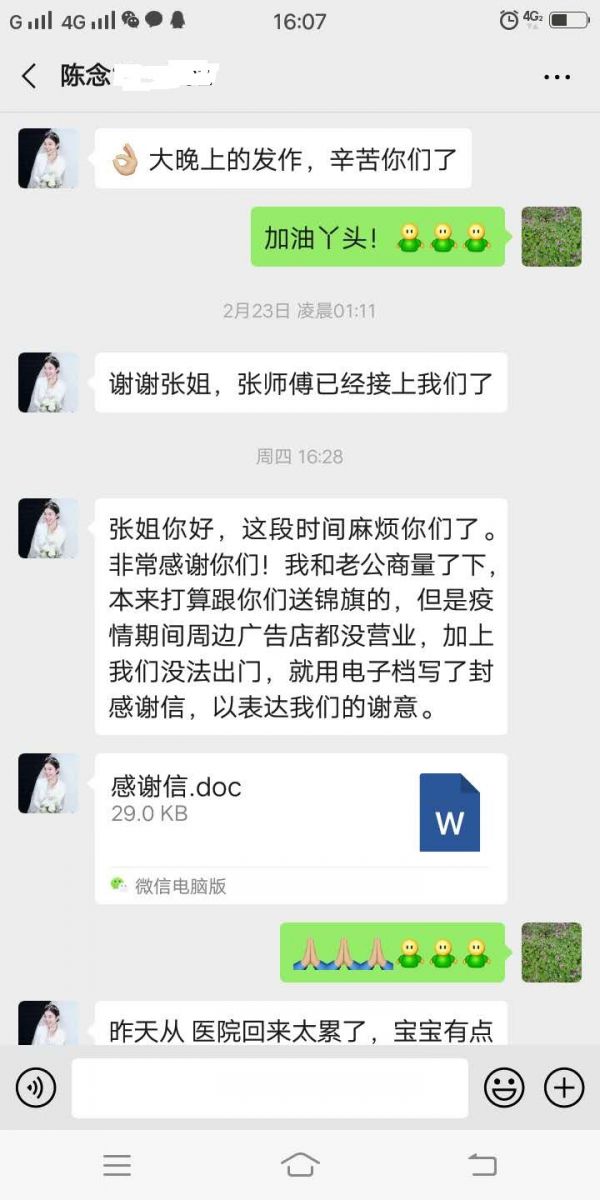Open the plus attachments panel
Viewport: 600px width, 1200px height.
point(563,1087)
